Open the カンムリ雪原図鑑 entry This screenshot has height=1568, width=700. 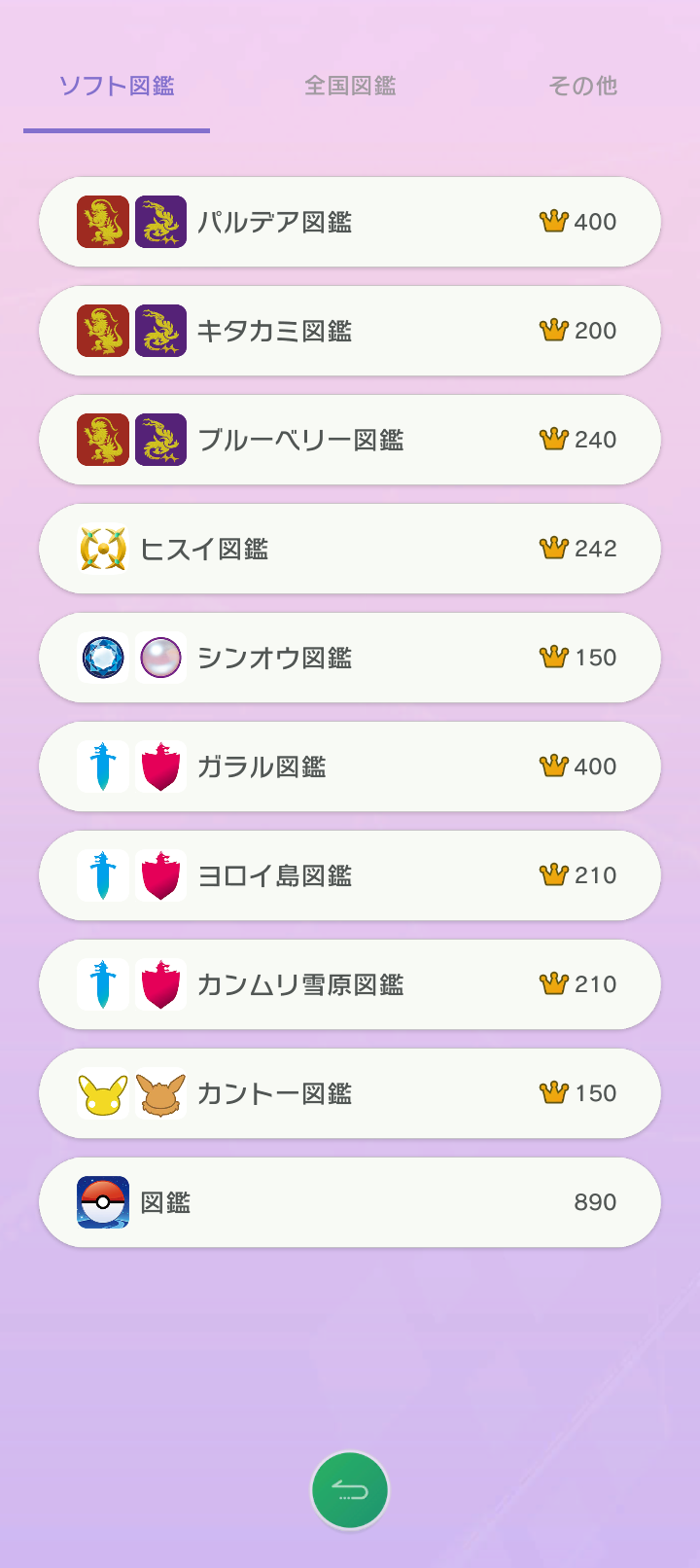pos(350,983)
